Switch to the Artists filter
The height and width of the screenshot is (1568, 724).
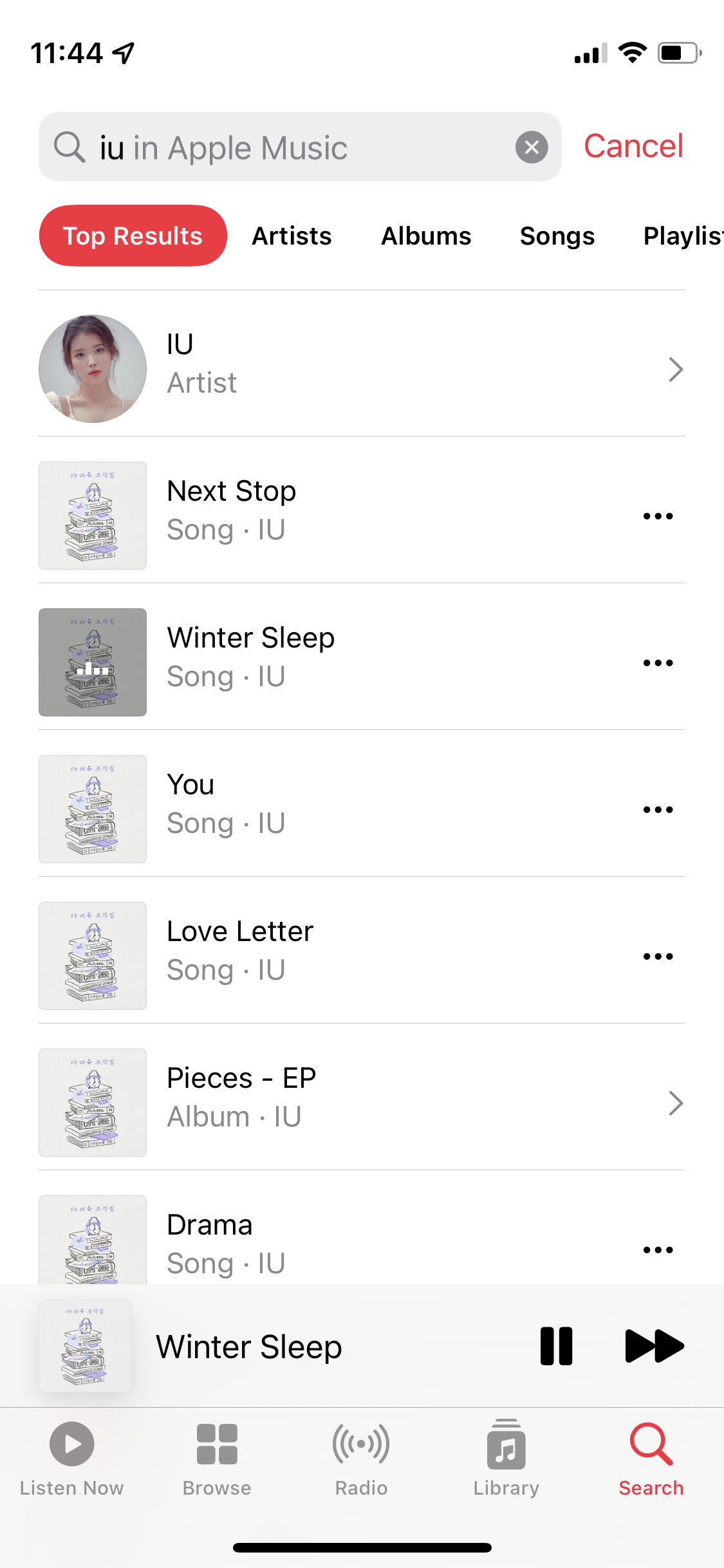point(292,236)
